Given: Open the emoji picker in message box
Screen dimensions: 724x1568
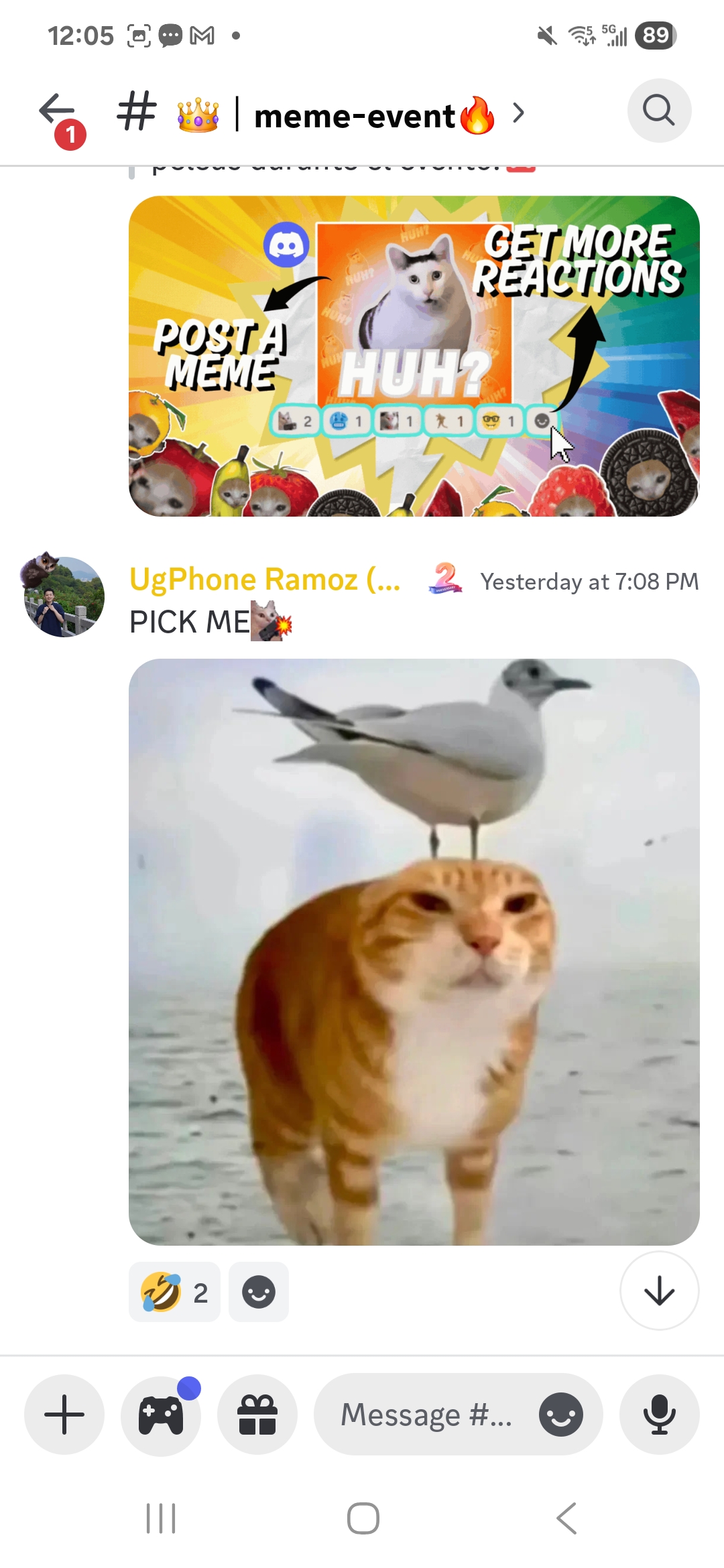Looking at the screenshot, I should (x=561, y=1414).
